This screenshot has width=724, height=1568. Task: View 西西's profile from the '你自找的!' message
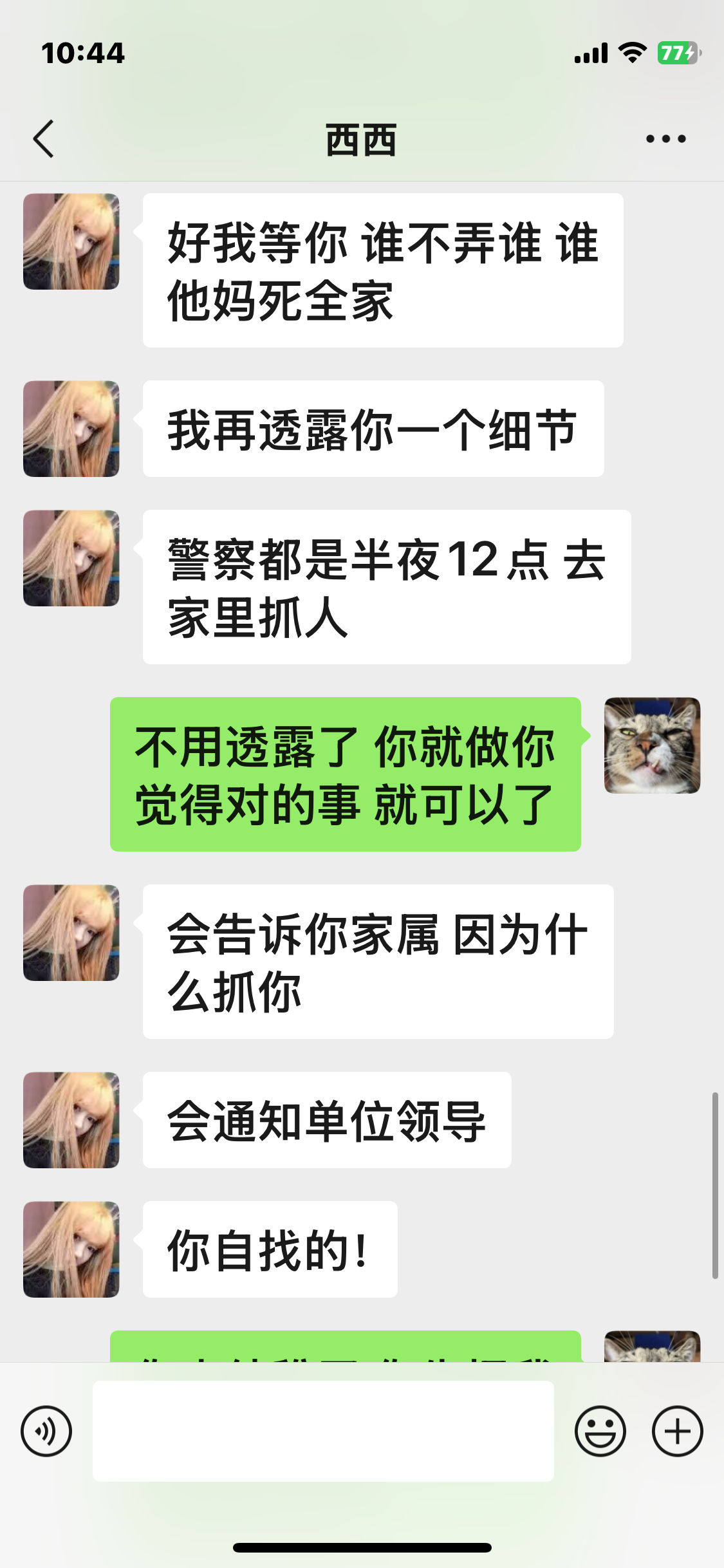(x=71, y=1249)
